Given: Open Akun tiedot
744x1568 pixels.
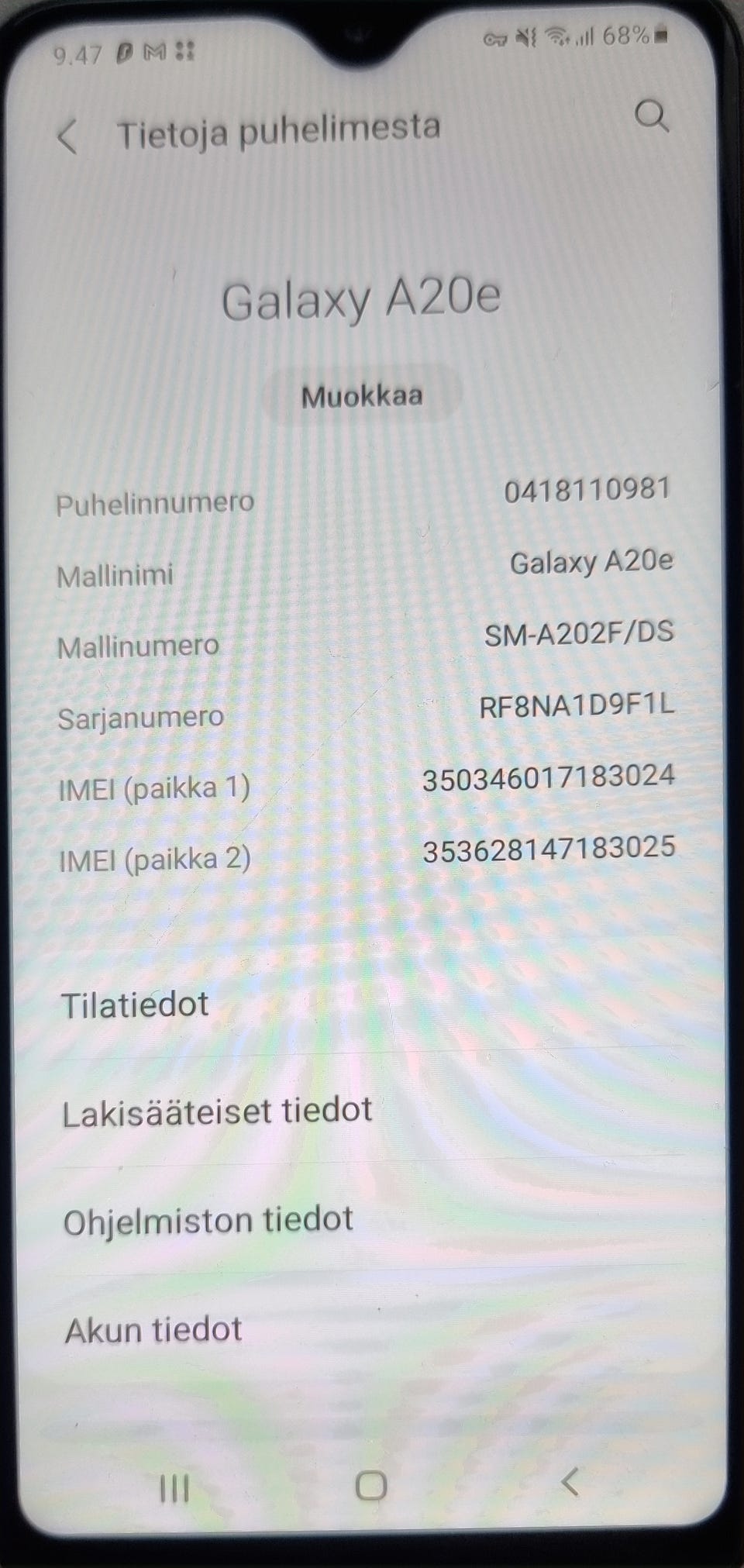Looking at the screenshot, I should tap(370, 1330).
